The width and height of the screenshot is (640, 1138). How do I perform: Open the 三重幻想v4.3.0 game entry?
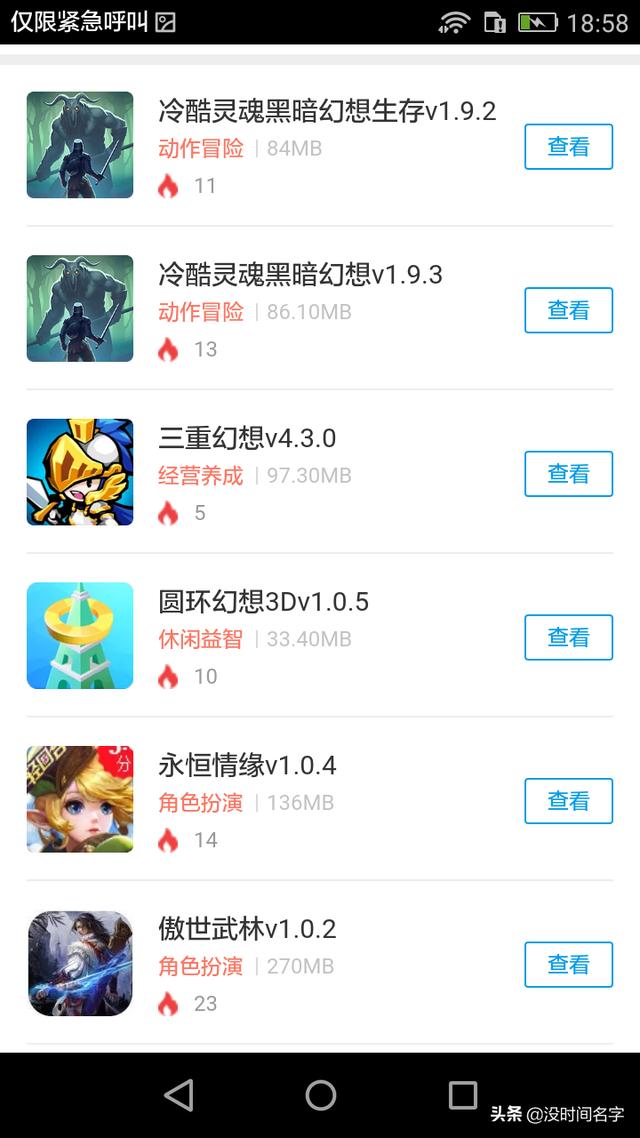click(247, 438)
